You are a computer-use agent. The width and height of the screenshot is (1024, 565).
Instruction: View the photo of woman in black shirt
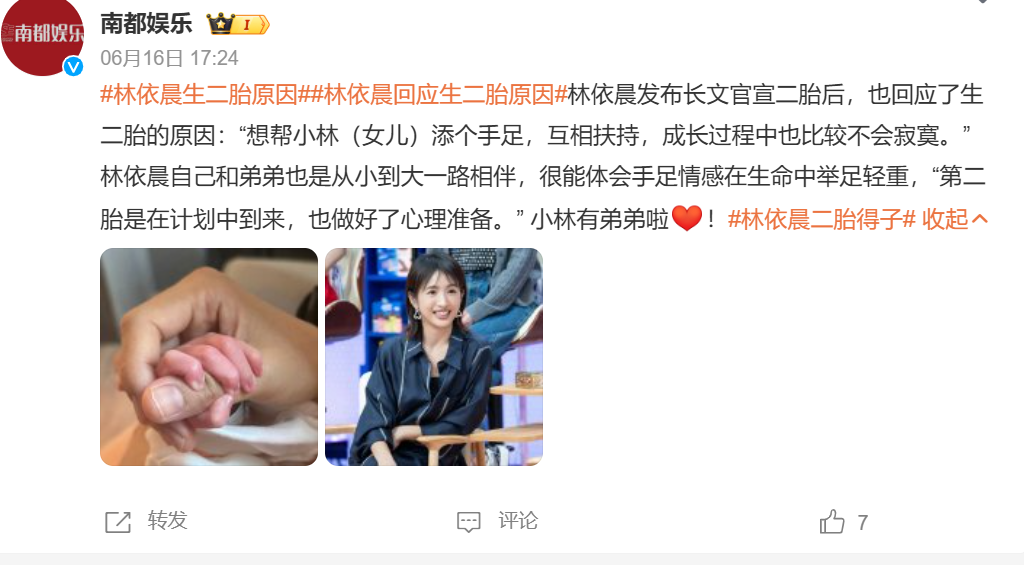click(434, 357)
